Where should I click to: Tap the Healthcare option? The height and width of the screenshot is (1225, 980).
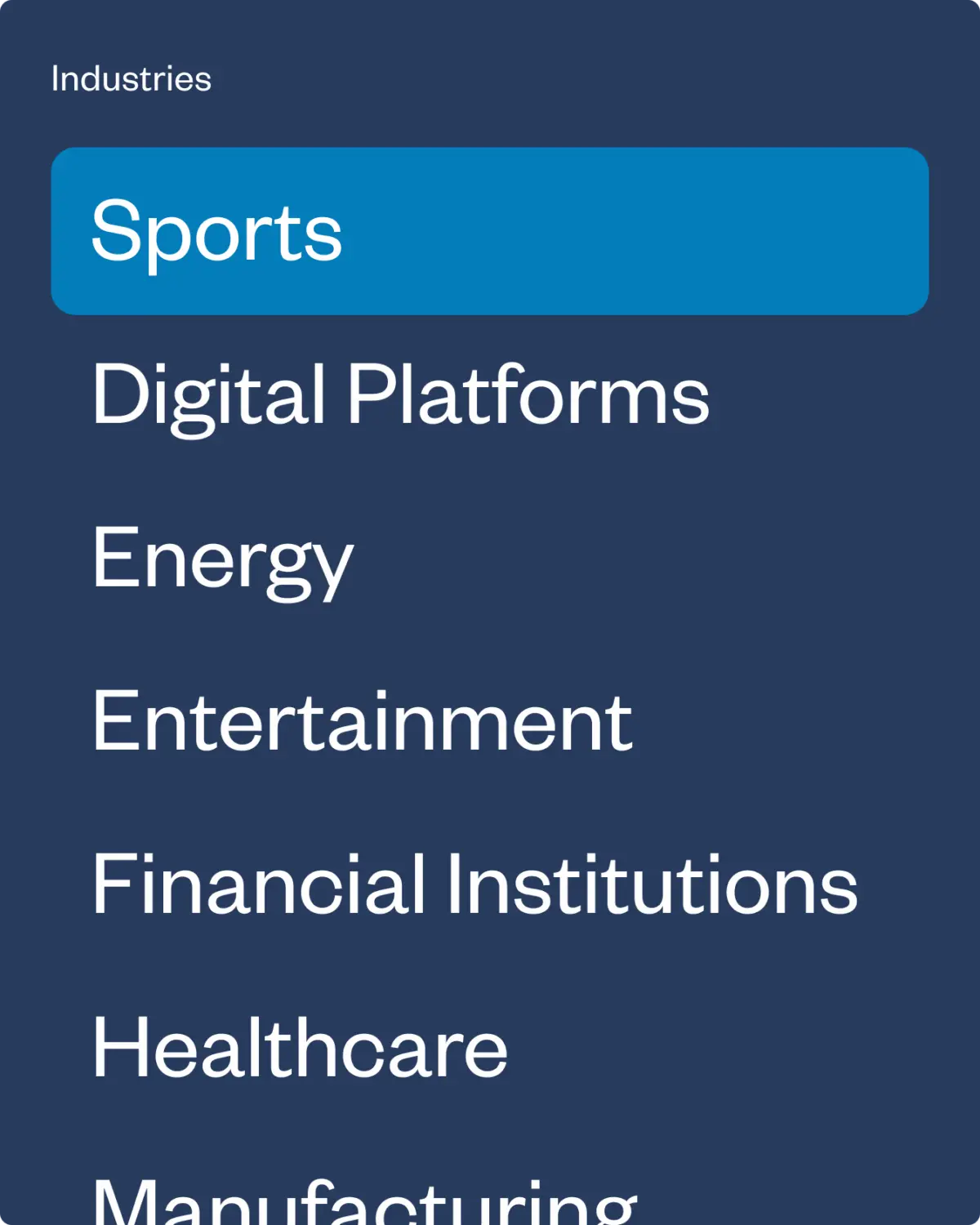point(300,1048)
